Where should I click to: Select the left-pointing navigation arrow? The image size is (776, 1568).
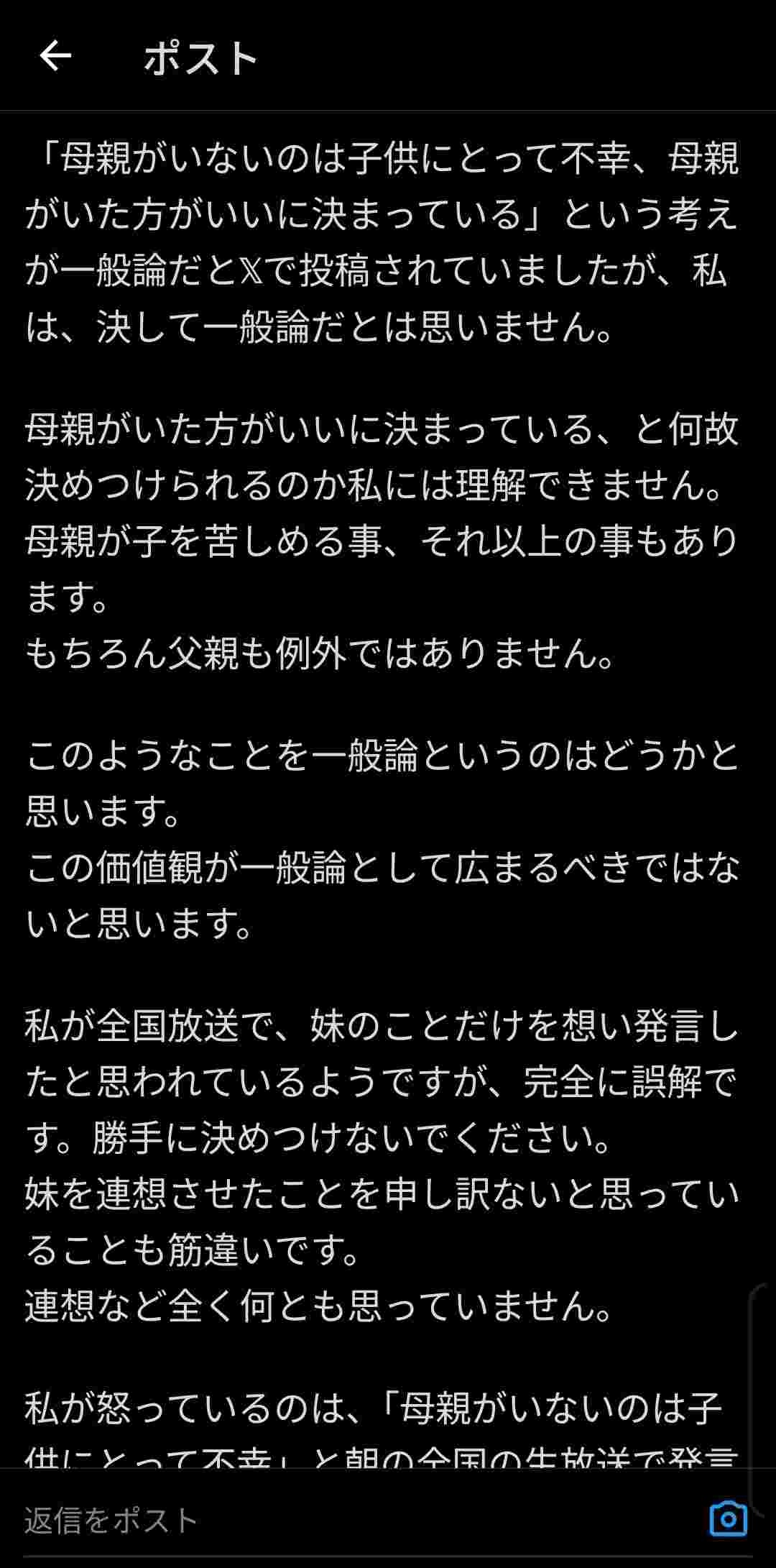click(56, 56)
